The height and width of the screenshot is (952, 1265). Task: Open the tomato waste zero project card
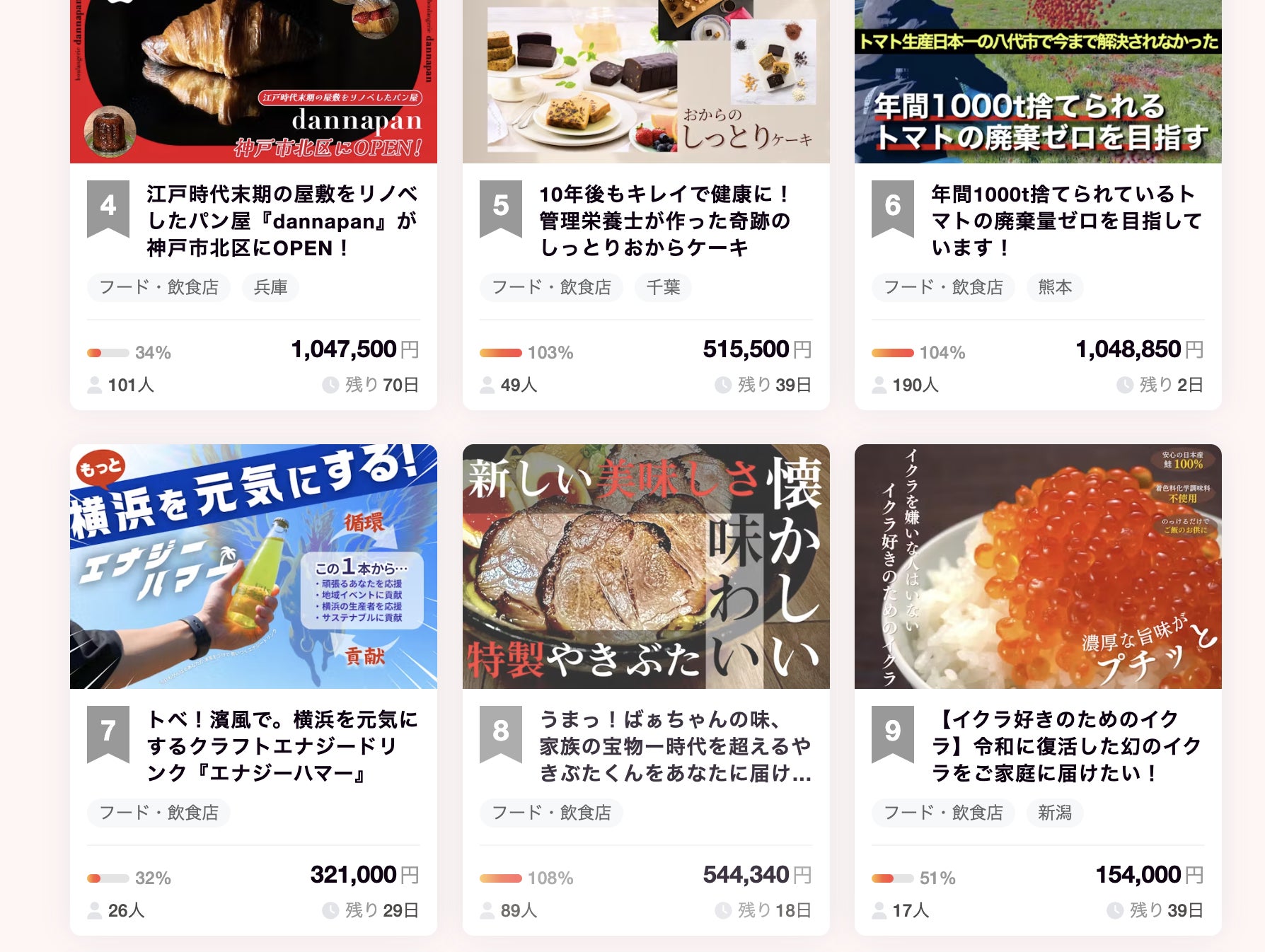(x=1065, y=221)
